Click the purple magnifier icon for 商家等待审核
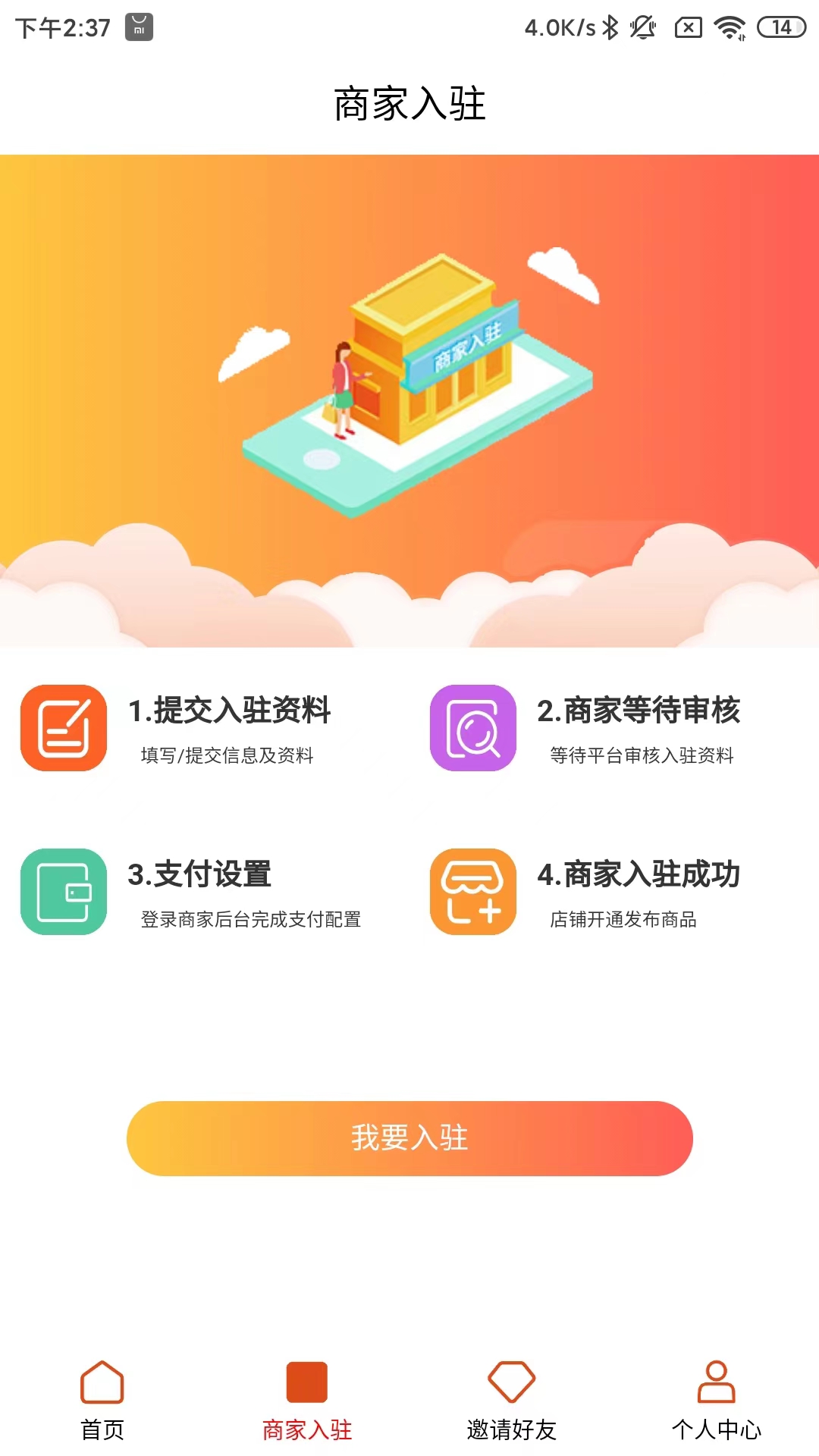819x1456 pixels. pyautogui.click(x=472, y=729)
